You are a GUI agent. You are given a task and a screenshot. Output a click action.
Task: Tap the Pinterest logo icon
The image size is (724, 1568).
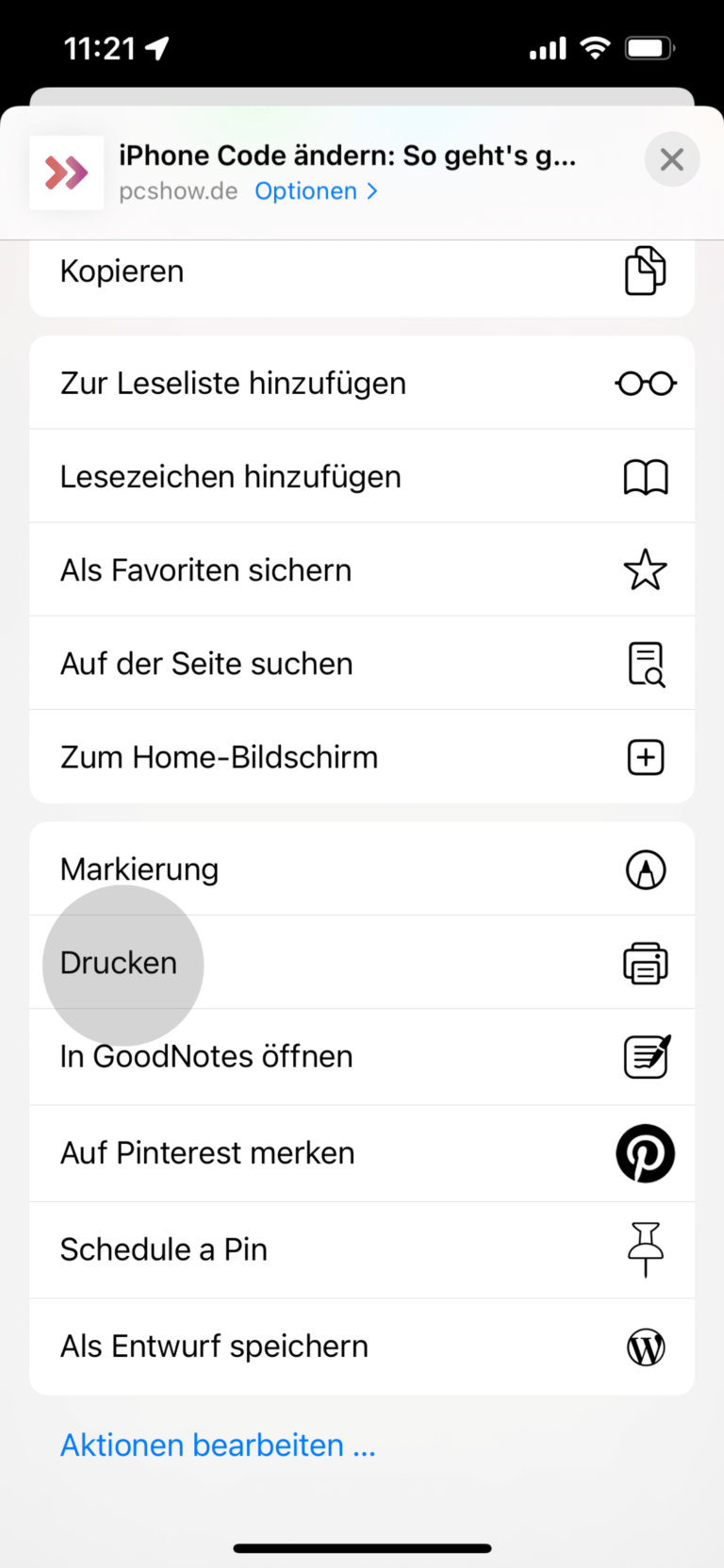point(646,1153)
